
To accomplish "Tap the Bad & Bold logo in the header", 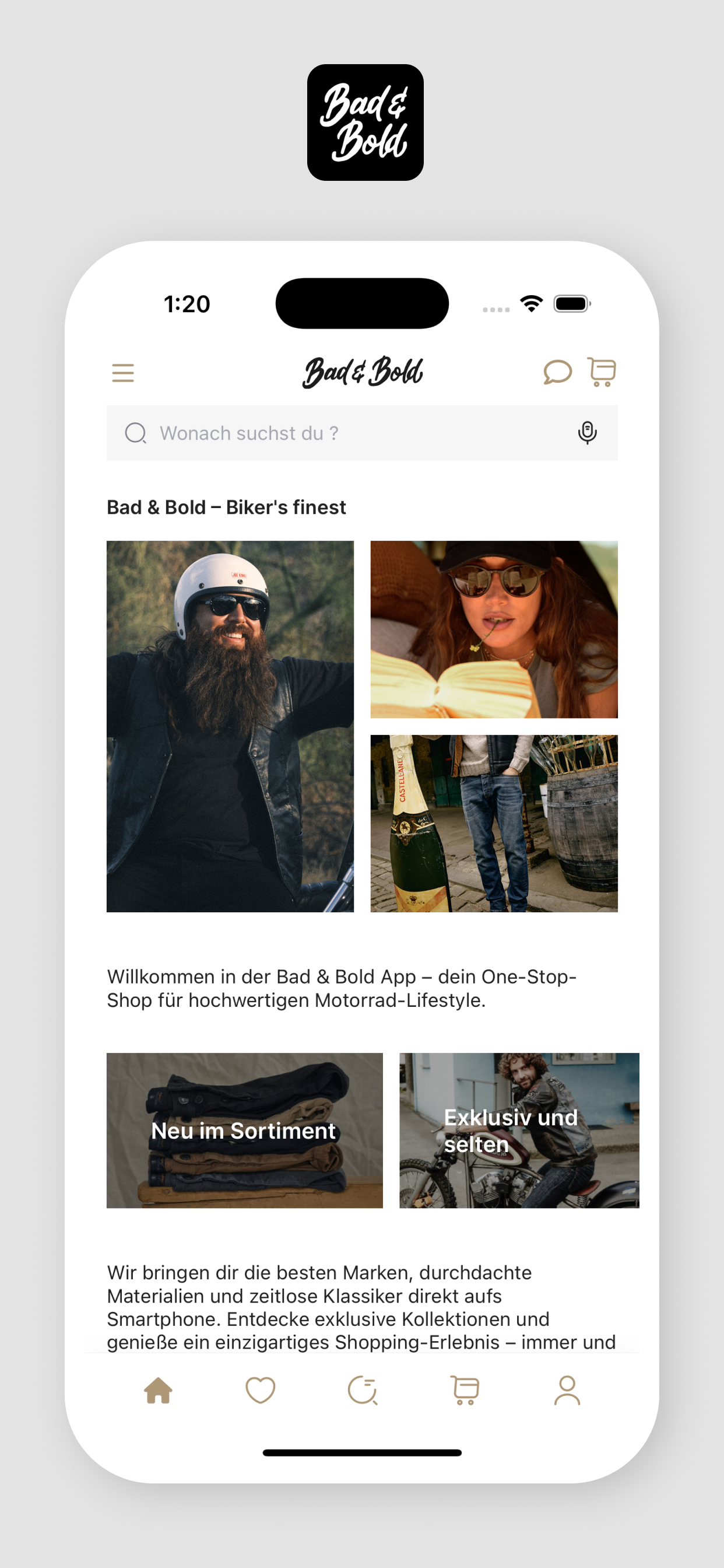I will (x=362, y=370).
